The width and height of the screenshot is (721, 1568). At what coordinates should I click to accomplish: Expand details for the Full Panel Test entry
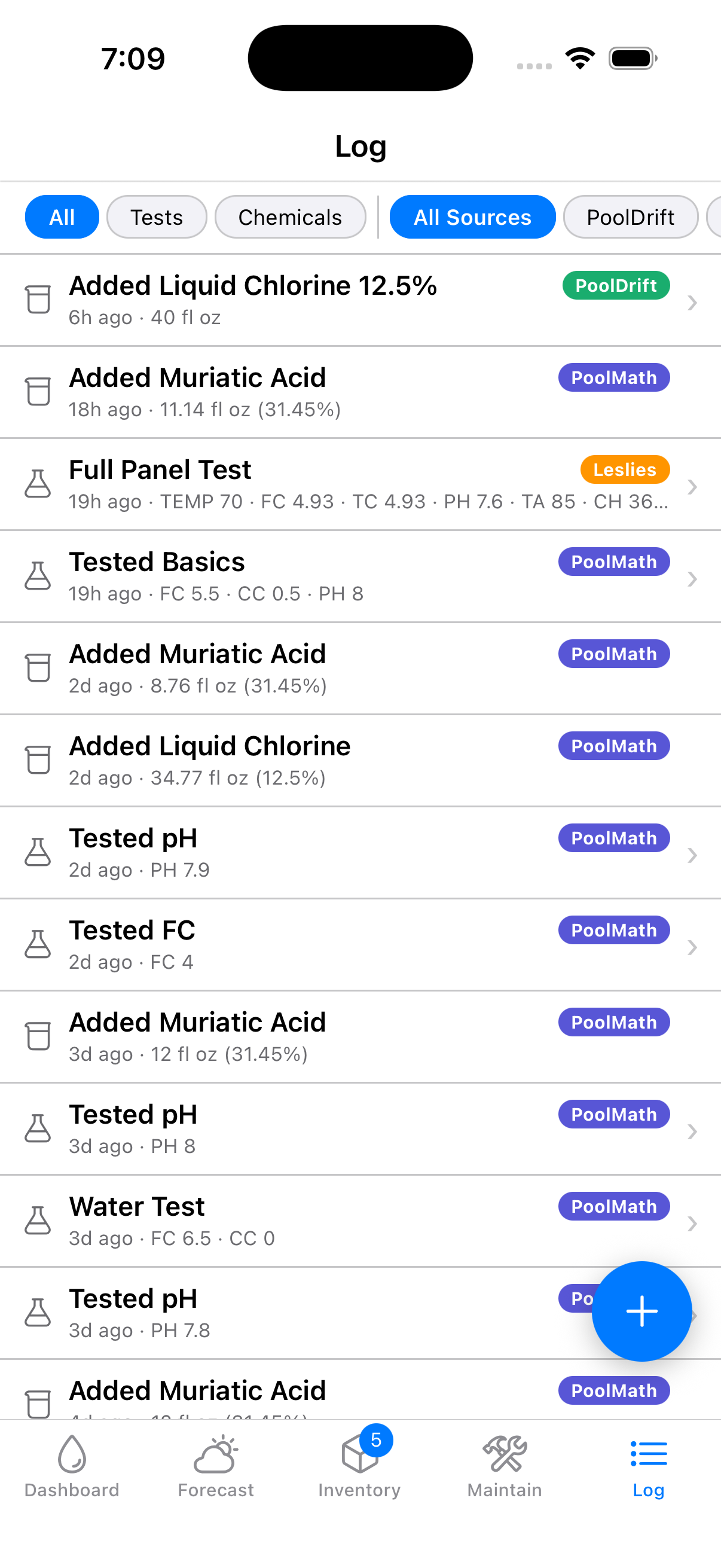[692, 486]
